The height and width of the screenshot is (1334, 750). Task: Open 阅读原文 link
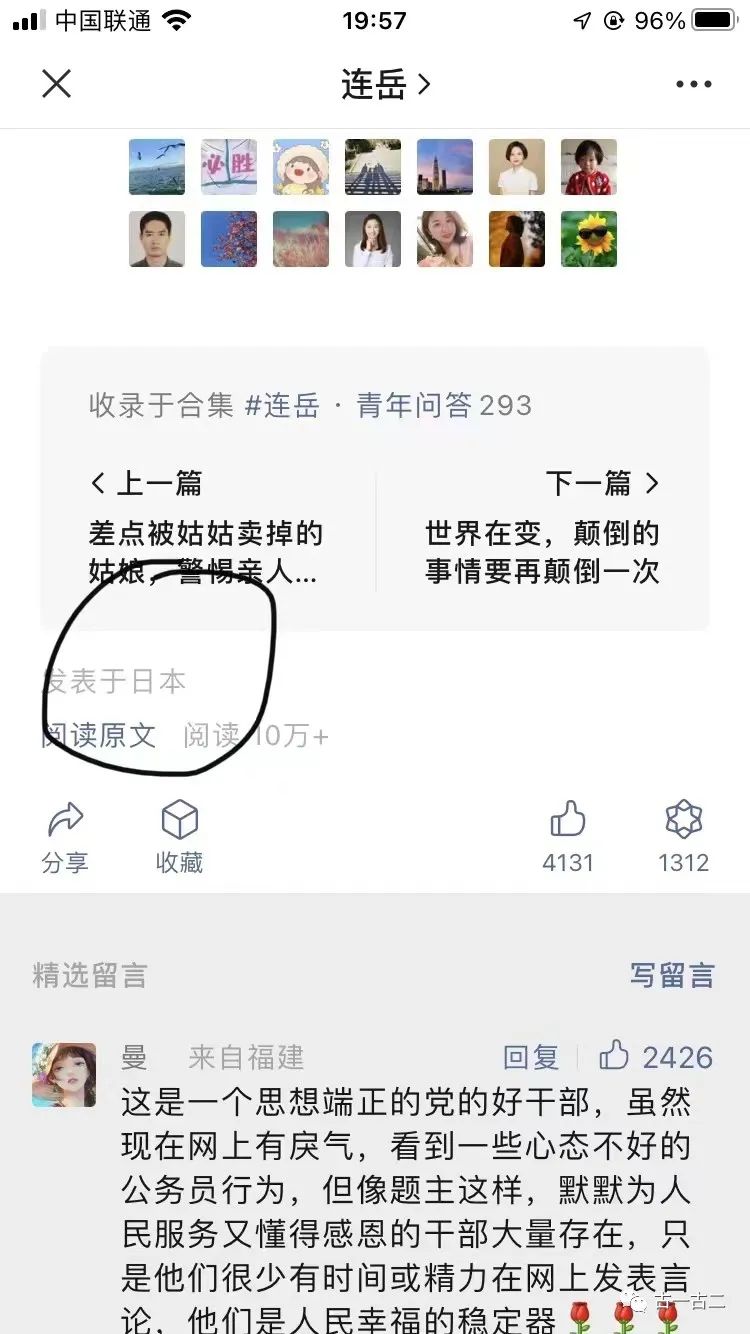[x=100, y=736]
